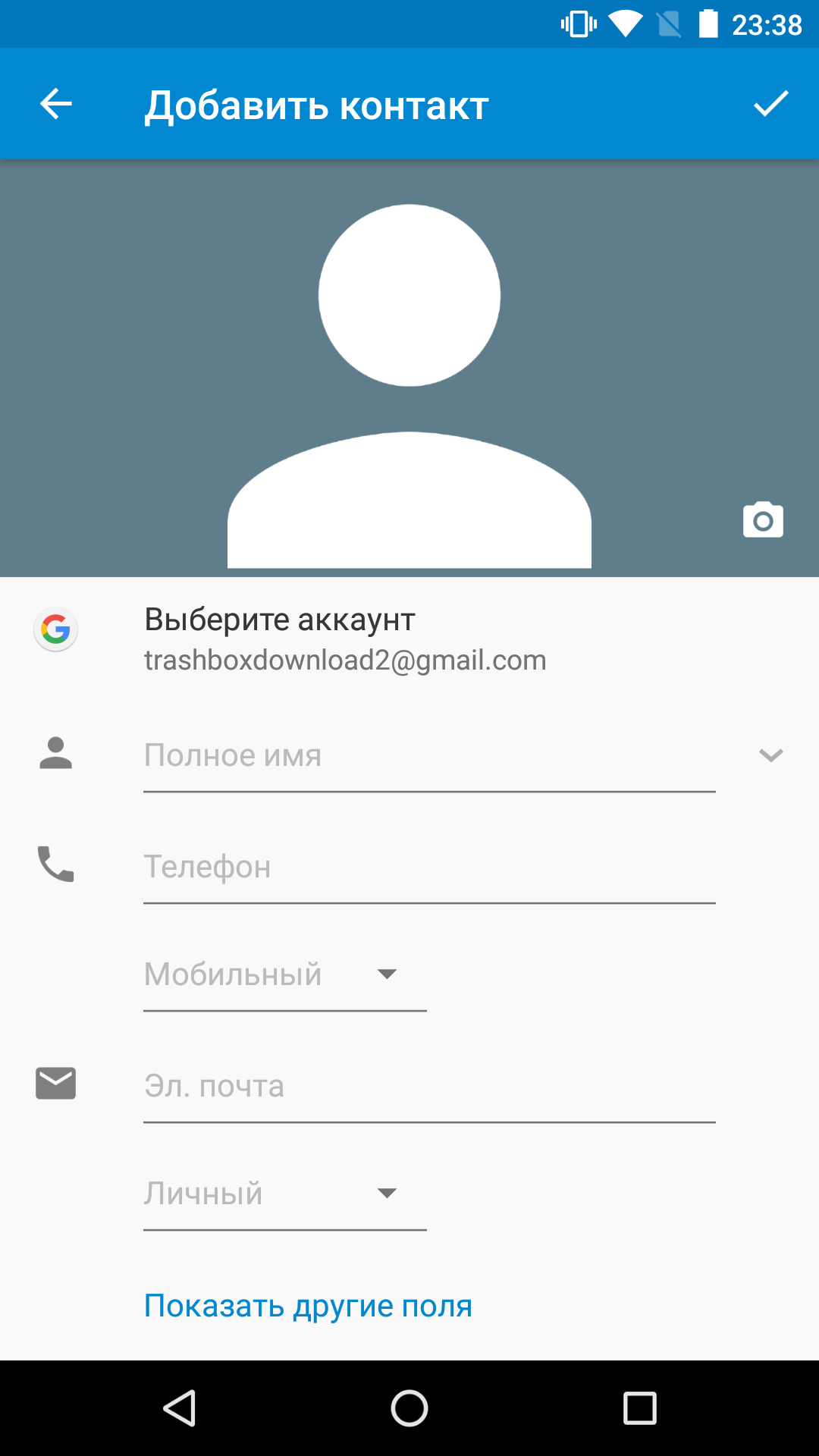The height and width of the screenshot is (1456, 819).
Task: Focus the Эл. почта field
Action: pyautogui.click(x=429, y=1086)
